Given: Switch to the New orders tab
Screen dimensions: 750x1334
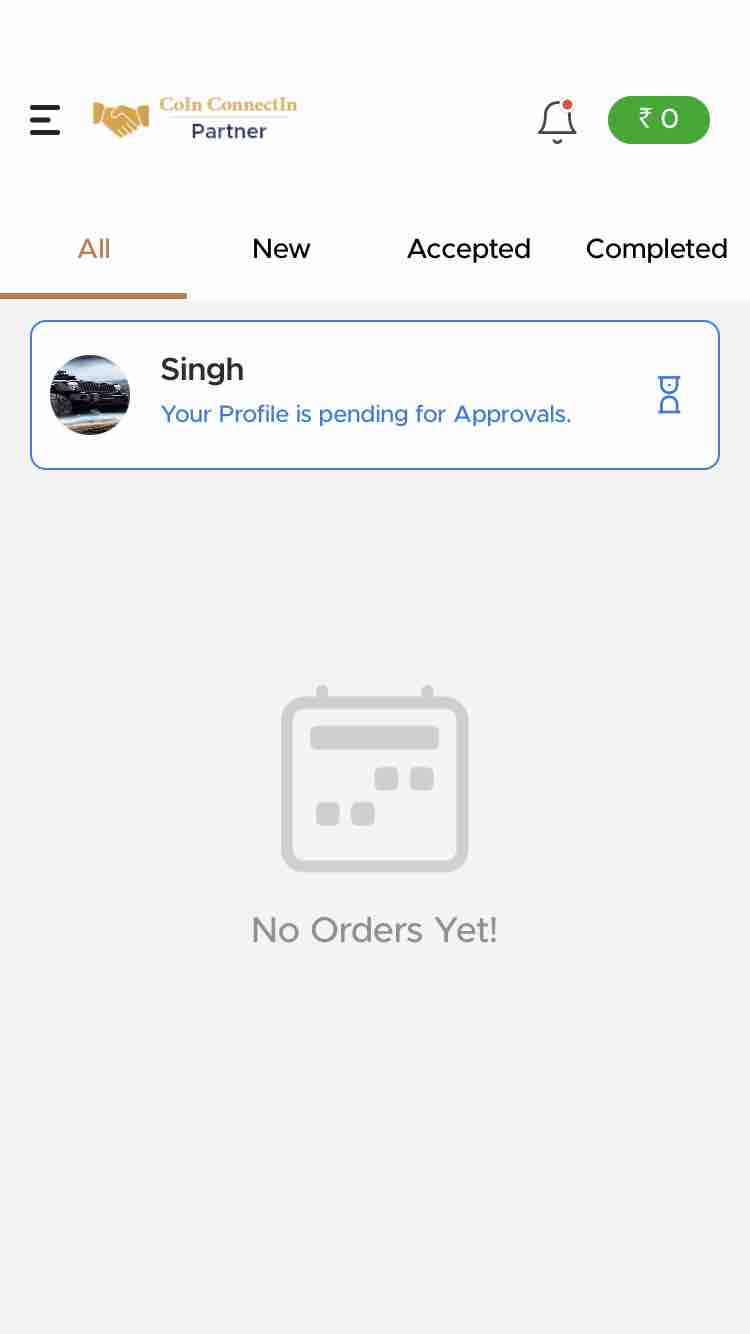Looking at the screenshot, I should pyautogui.click(x=281, y=249).
